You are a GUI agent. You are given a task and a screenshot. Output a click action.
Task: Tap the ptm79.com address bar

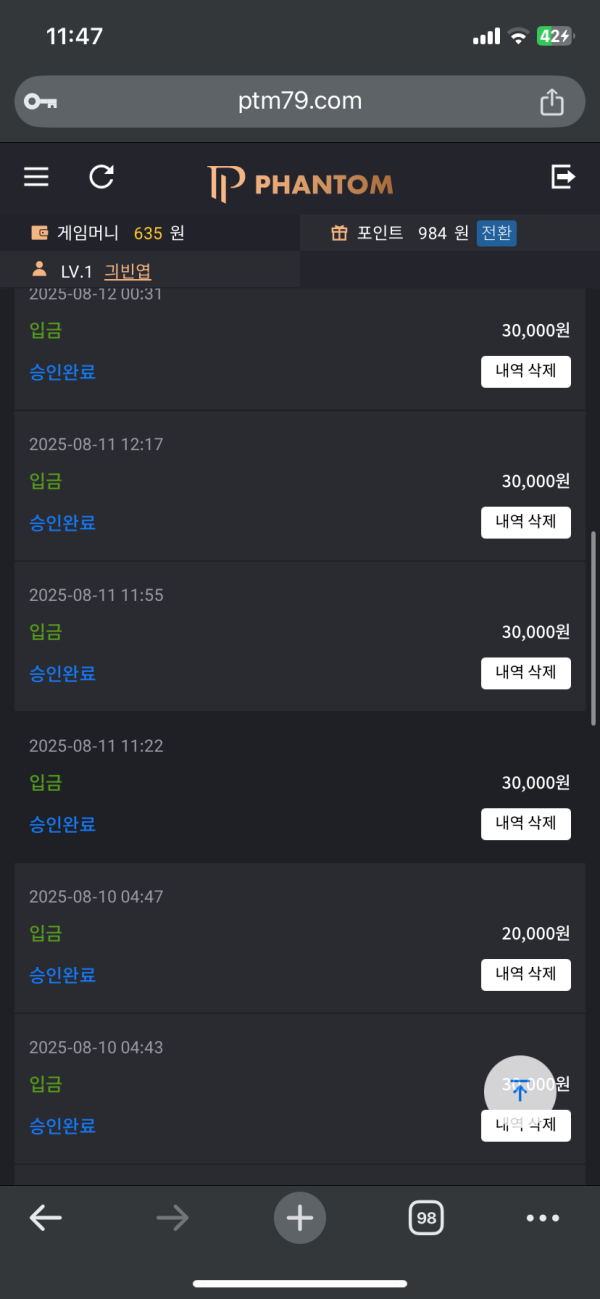click(x=300, y=101)
